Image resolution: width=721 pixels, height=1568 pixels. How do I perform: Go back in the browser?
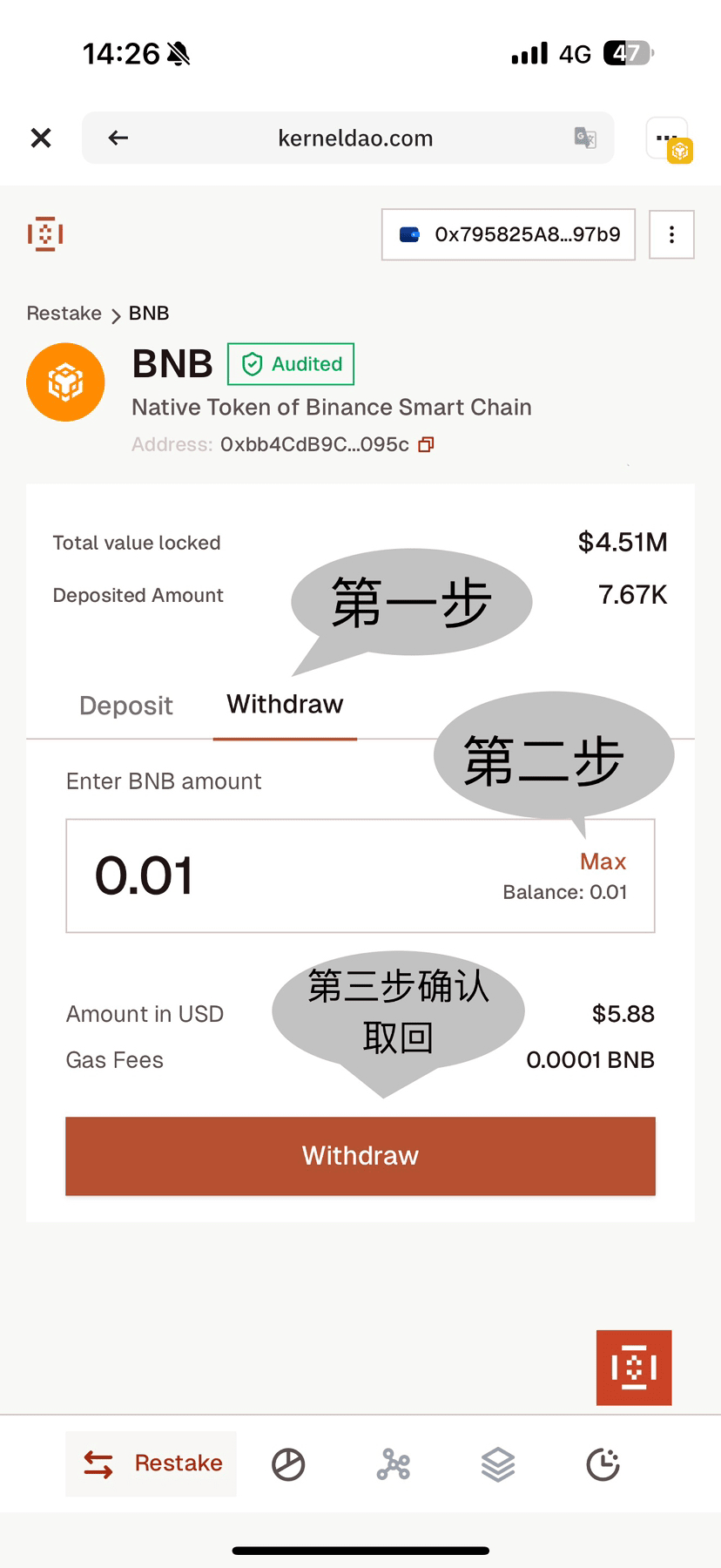point(118,138)
